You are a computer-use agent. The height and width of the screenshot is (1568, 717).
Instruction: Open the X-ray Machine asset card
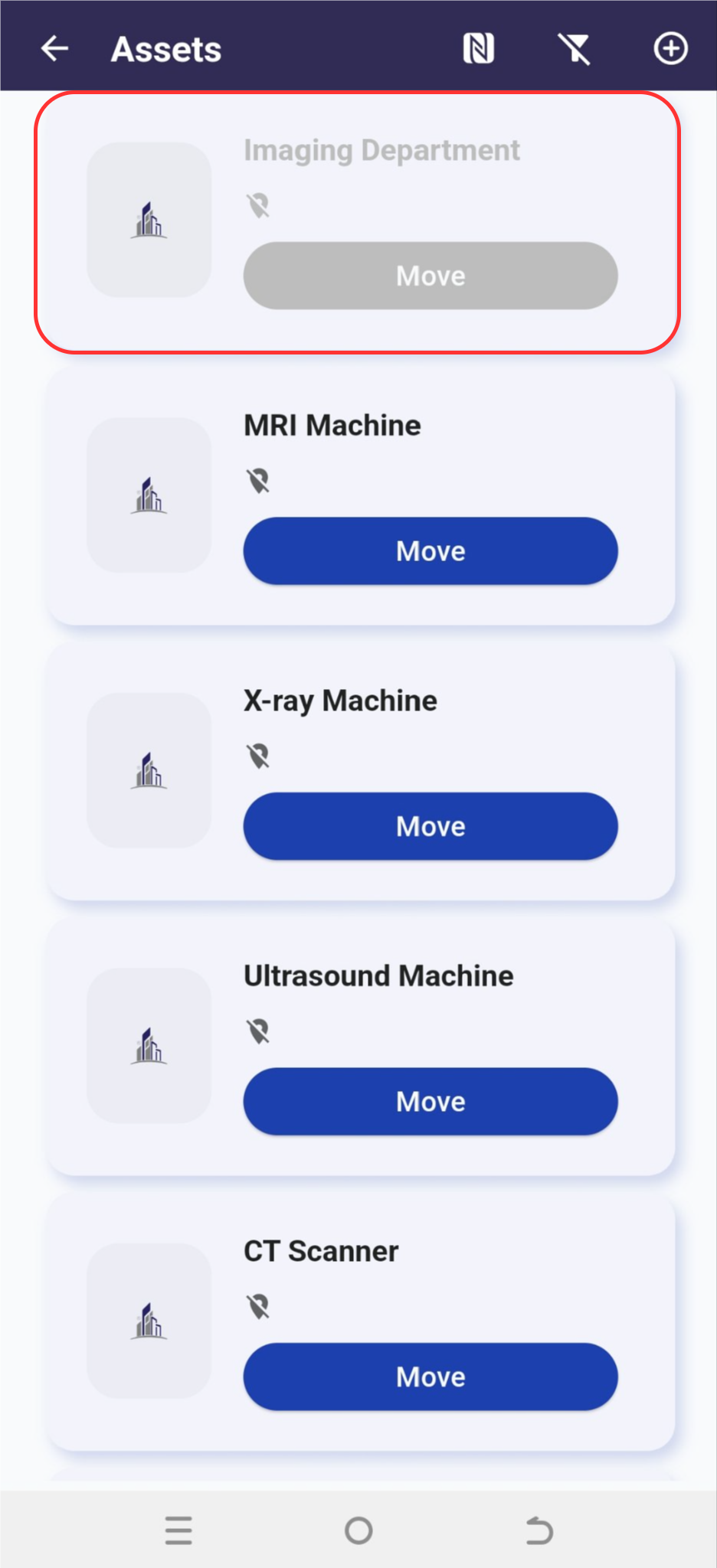click(x=360, y=771)
